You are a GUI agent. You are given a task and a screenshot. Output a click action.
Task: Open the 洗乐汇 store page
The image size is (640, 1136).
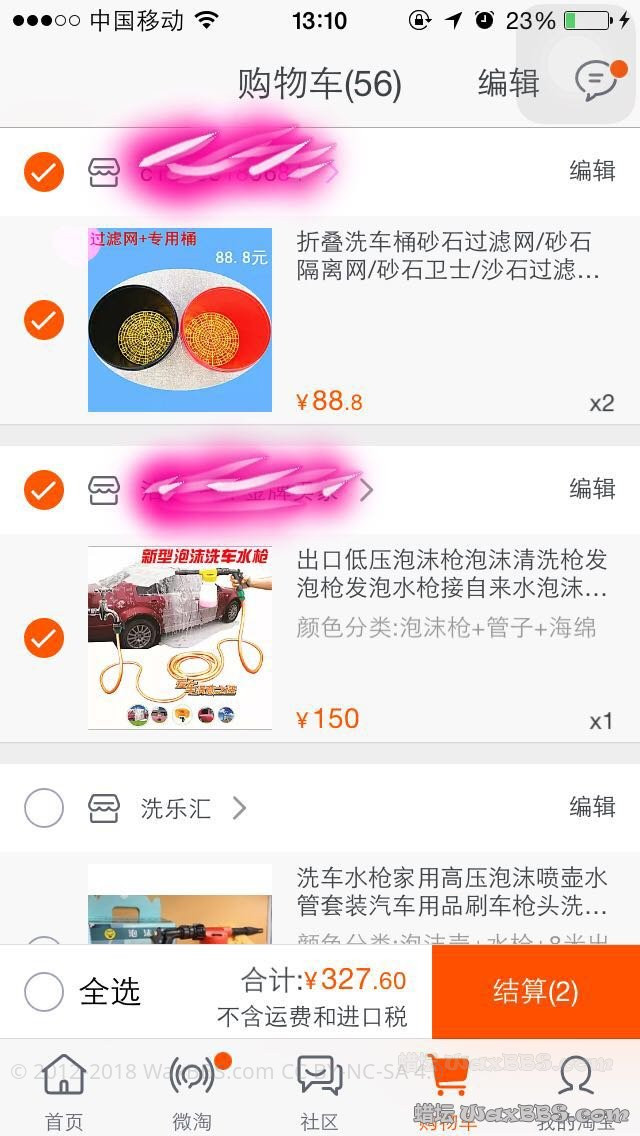[176, 808]
